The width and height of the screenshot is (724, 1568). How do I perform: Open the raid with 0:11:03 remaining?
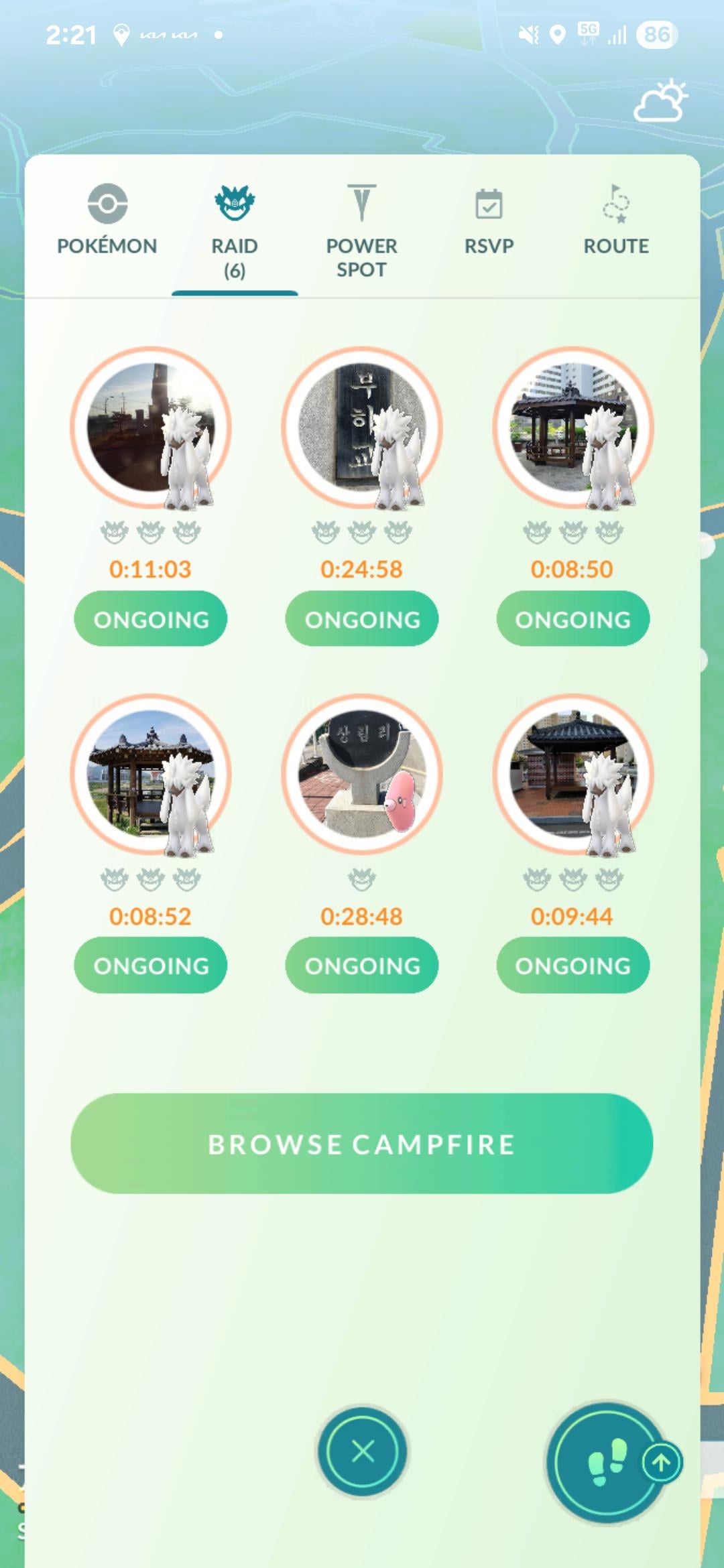point(151,428)
